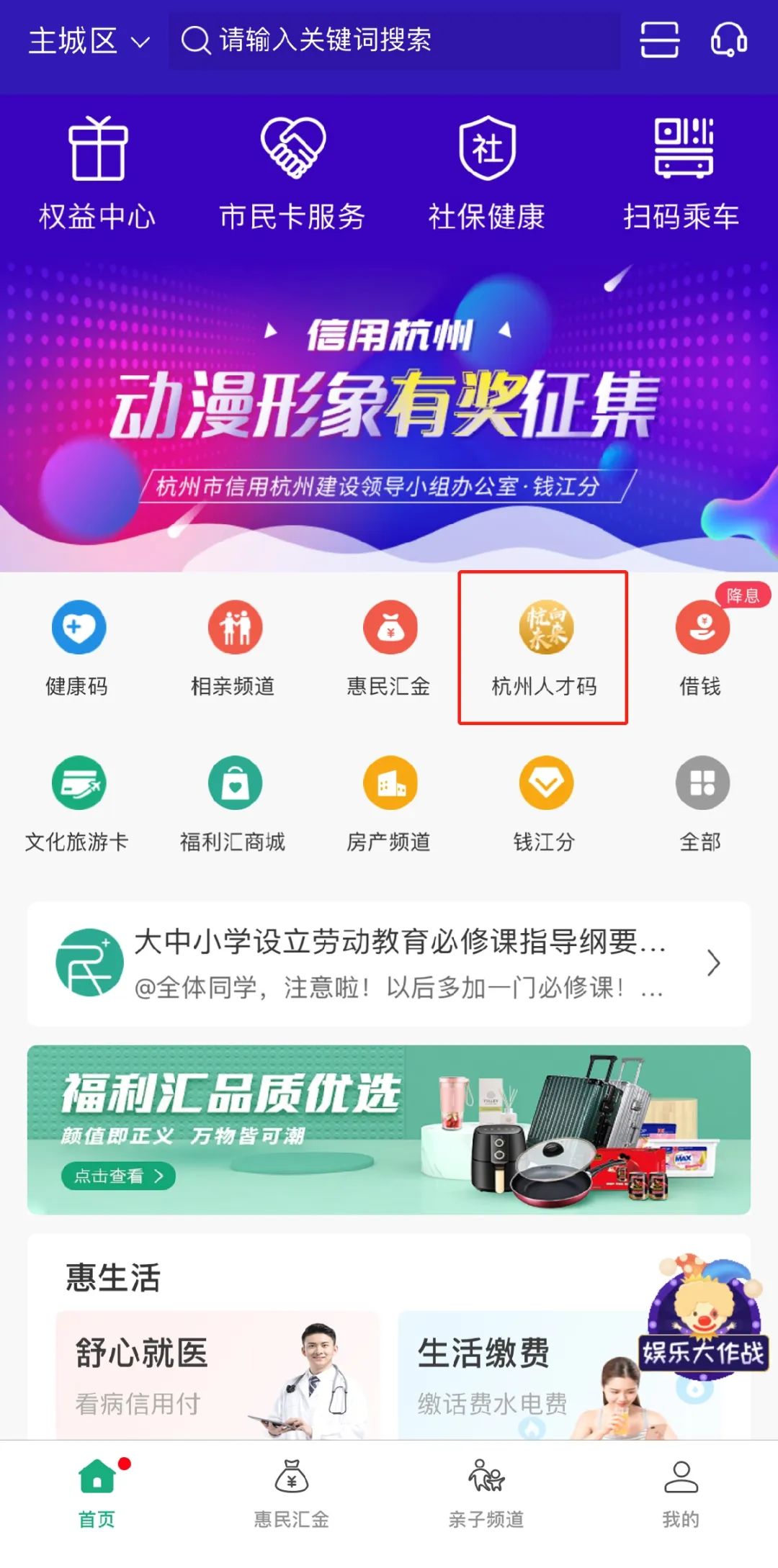
Task: Open the floating 娱乐大作战 icon
Action: tap(703, 1317)
